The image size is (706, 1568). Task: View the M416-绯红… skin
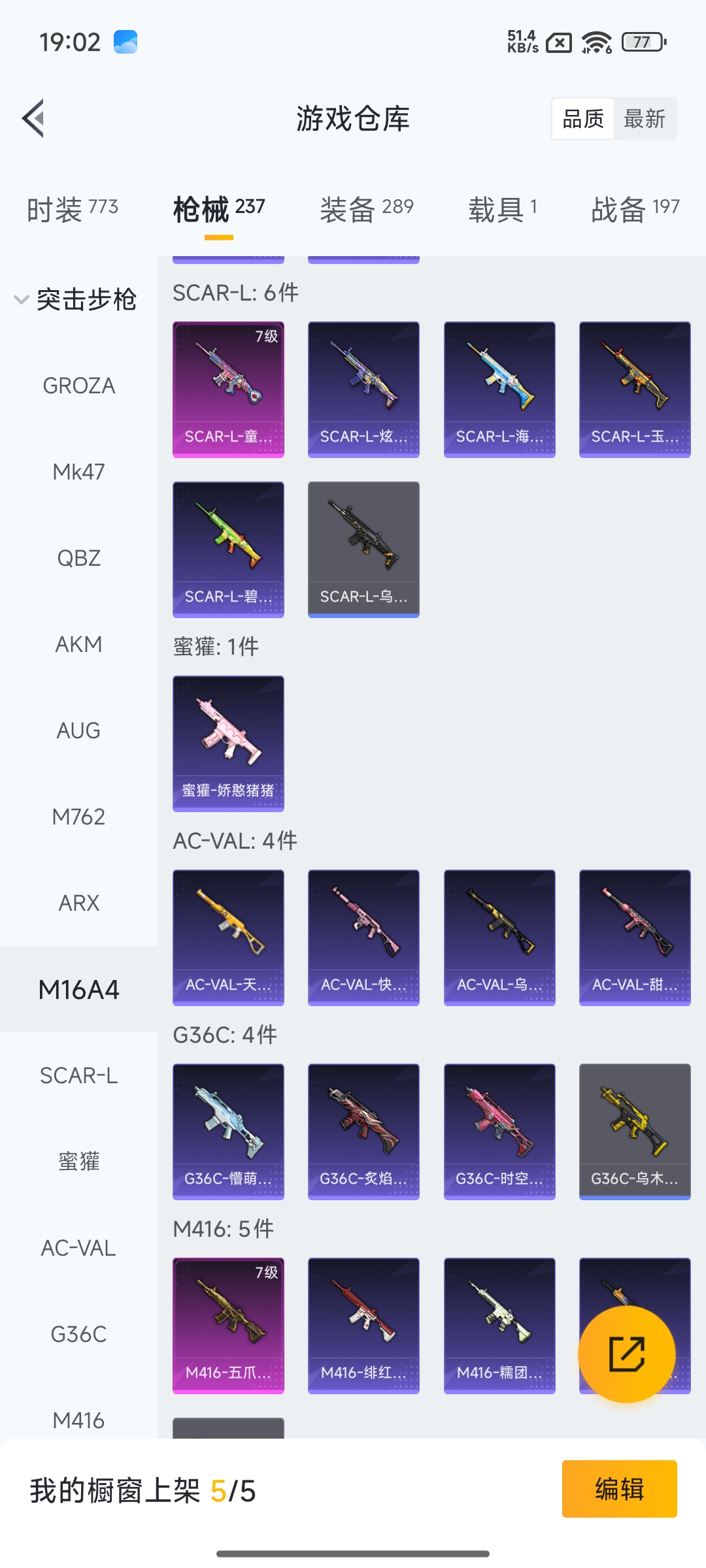click(363, 1325)
